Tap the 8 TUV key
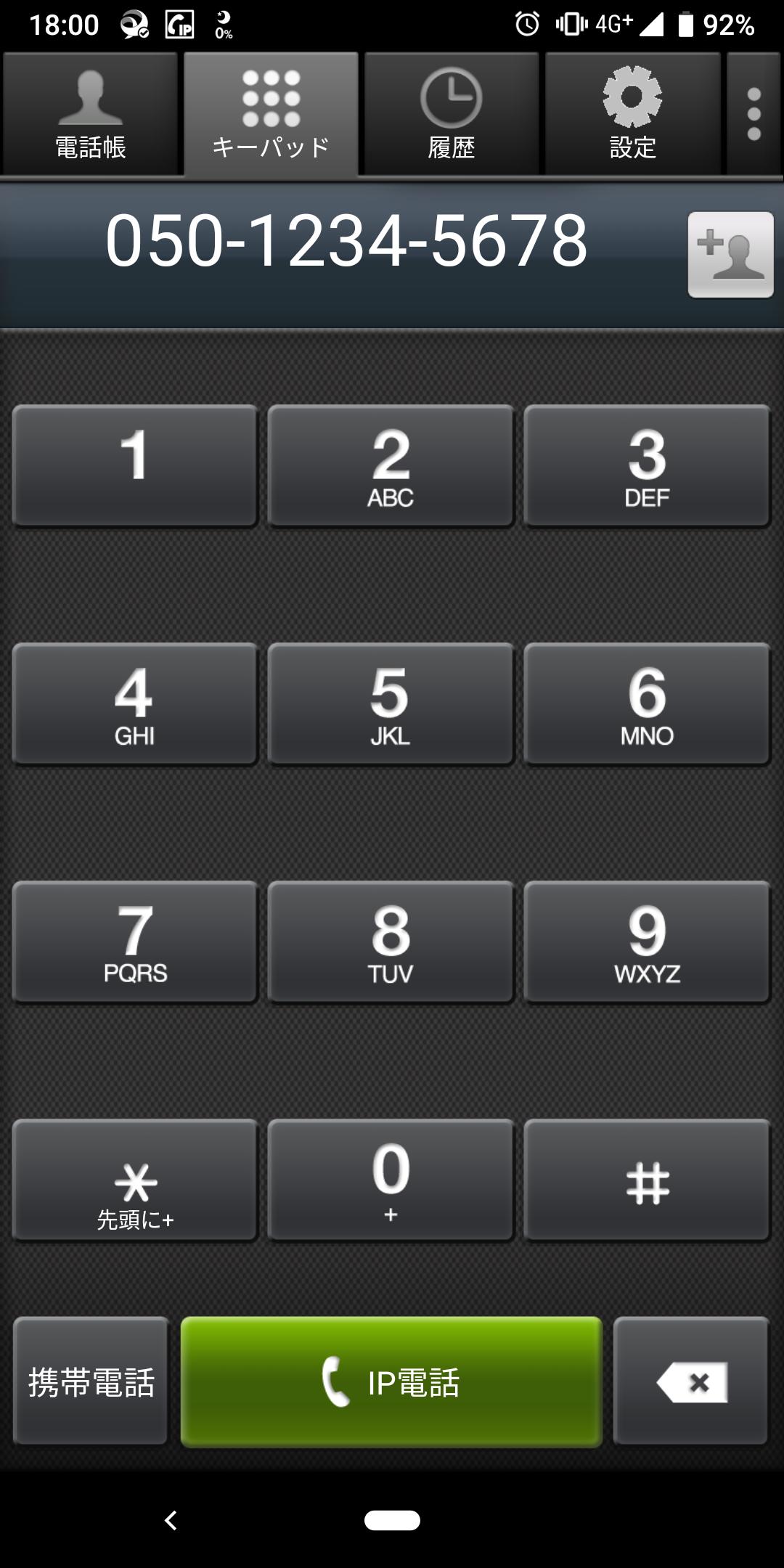Image resolution: width=784 pixels, height=1568 pixels. [x=391, y=942]
